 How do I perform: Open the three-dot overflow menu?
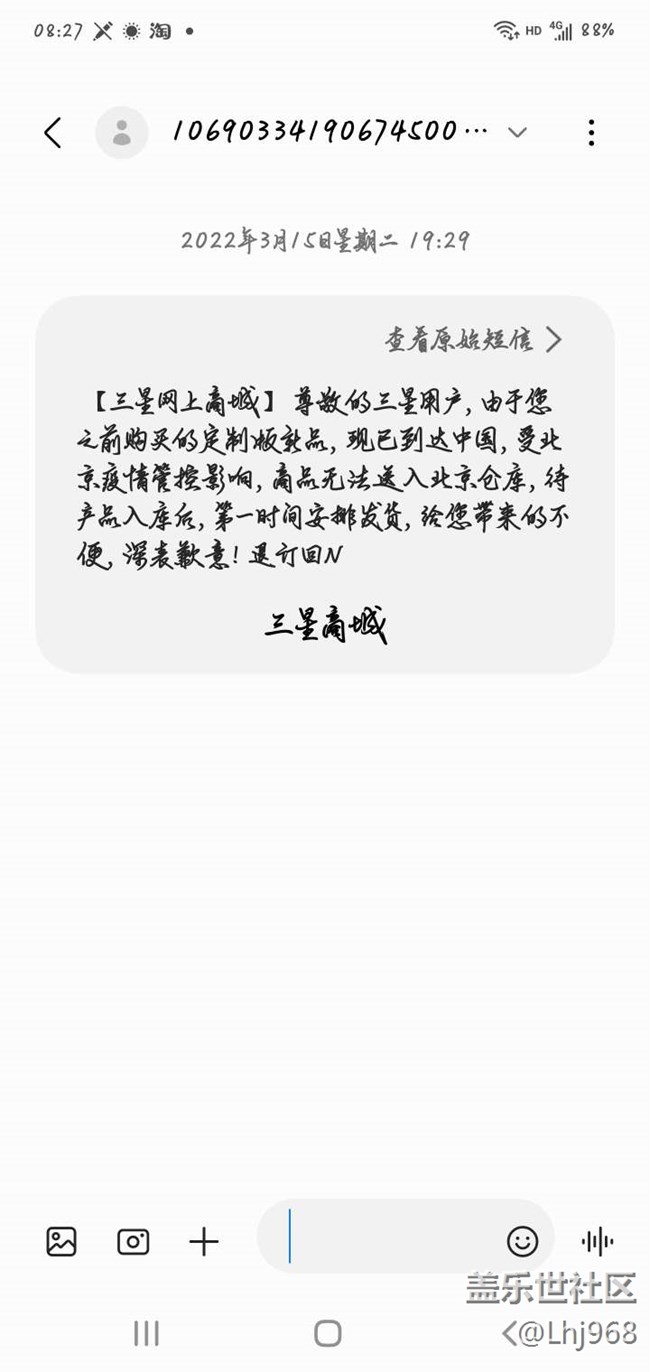click(x=591, y=132)
